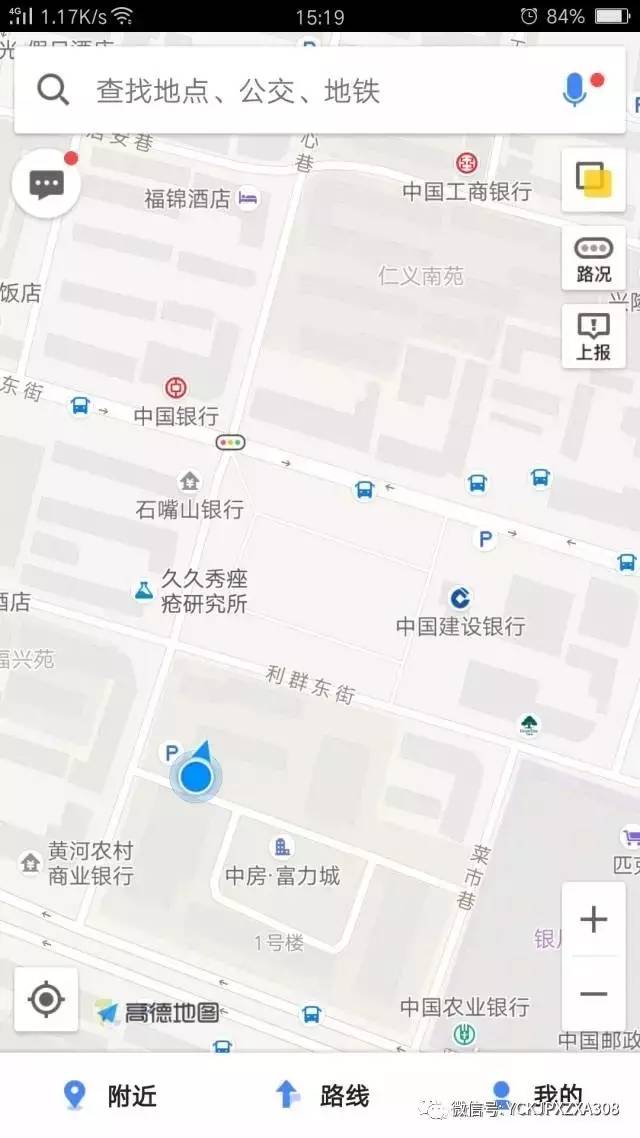640x1138 pixels.
Task: Recenter map on my location
Action: pyautogui.click(x=47, y=999)
